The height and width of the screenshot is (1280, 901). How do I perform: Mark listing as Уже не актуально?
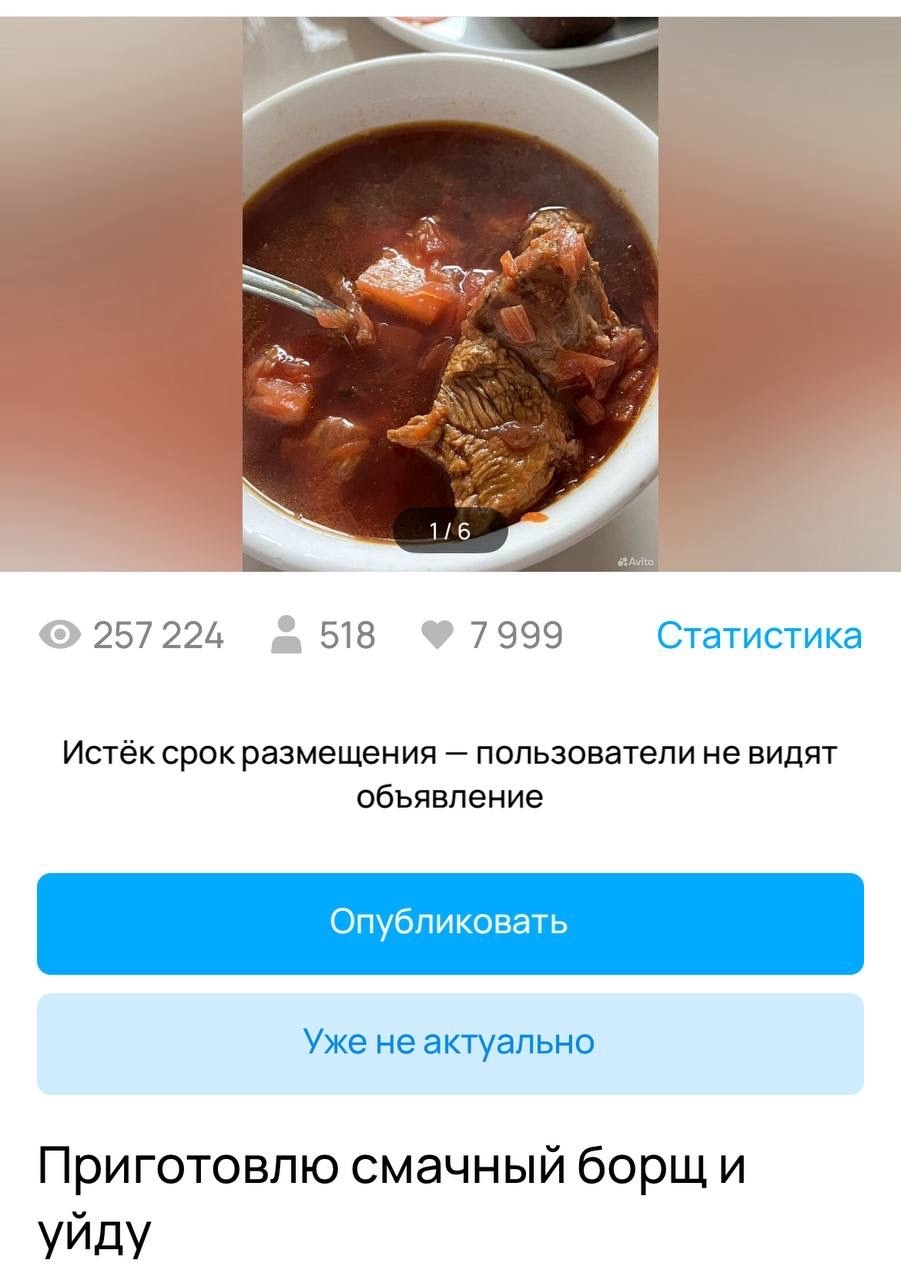[450, 1043]
